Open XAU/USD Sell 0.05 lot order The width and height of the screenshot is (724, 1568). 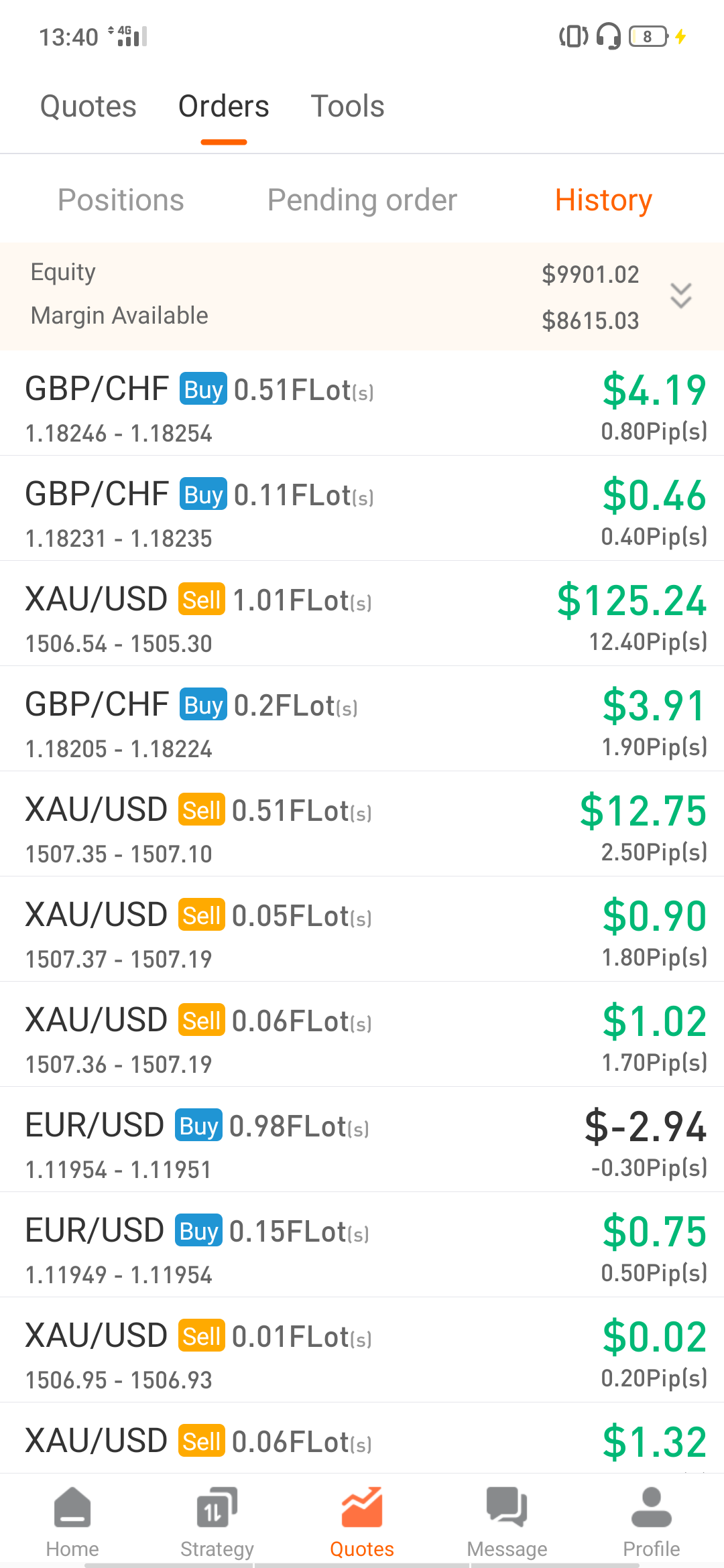click(362, 929)
